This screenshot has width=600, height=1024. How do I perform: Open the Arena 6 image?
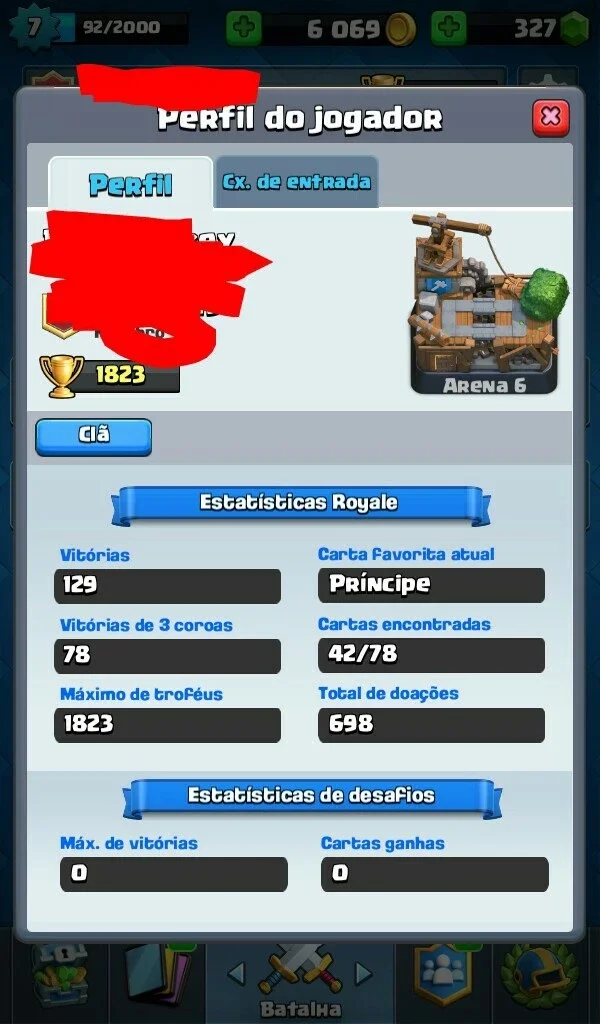click(x=486, y=304)
